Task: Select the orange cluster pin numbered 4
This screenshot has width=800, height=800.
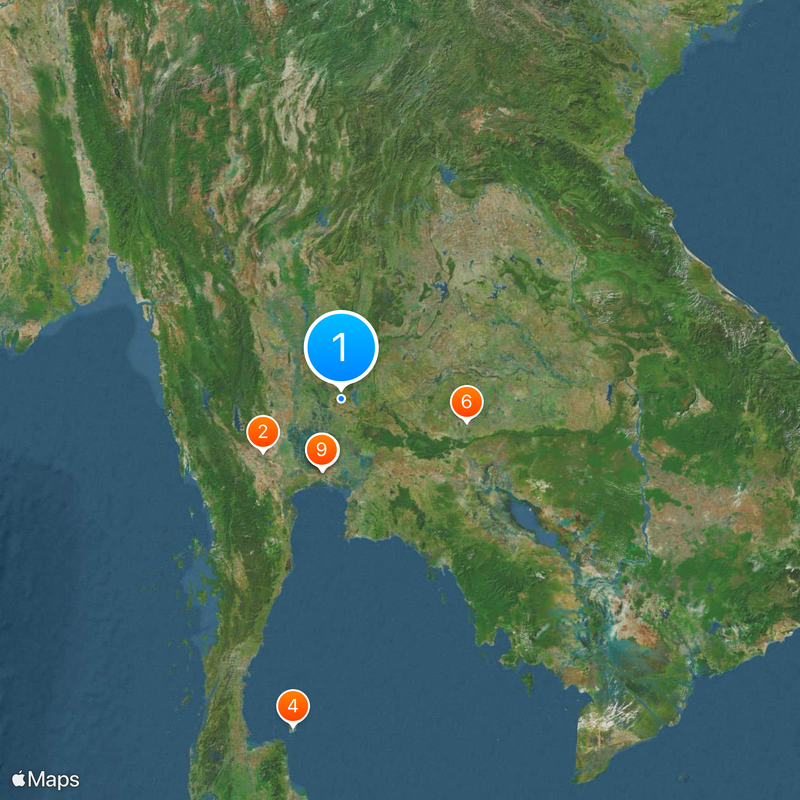Action: coord(292,707)
